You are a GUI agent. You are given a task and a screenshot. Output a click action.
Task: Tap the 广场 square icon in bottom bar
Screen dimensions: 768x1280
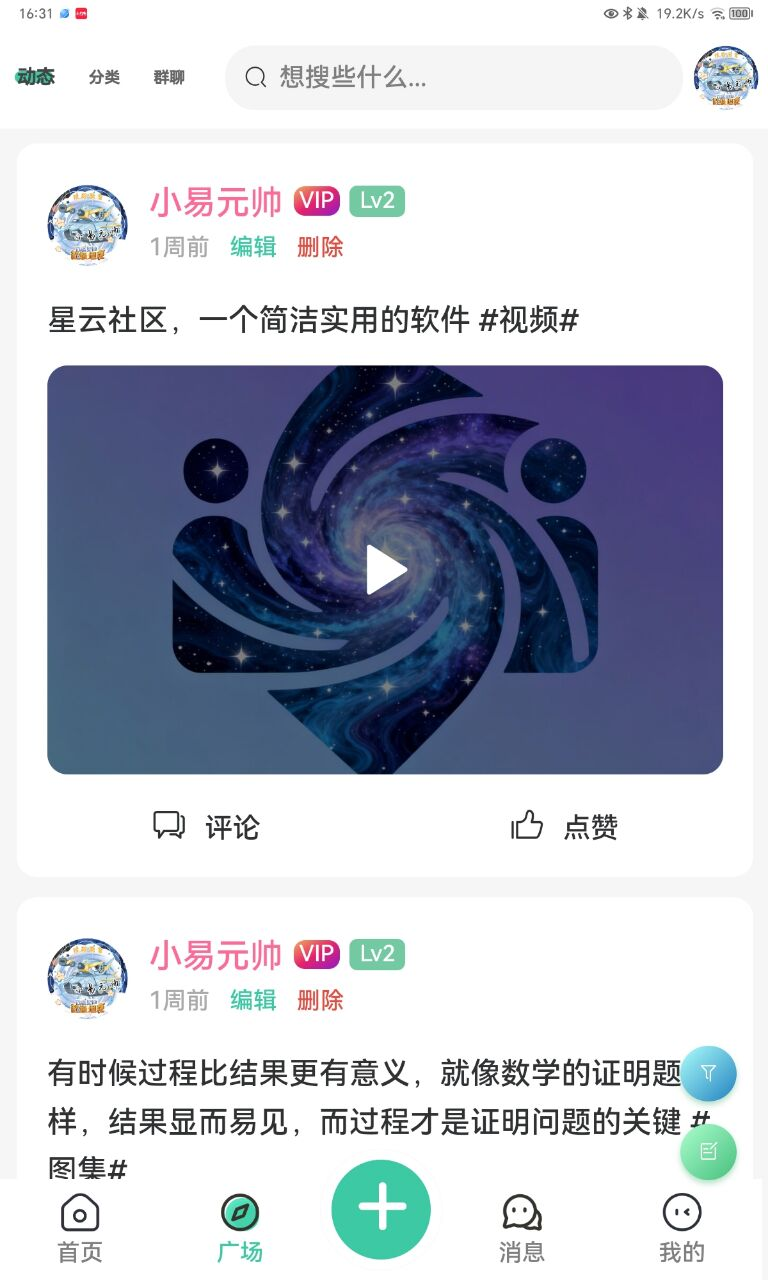tap(240, 1210)
